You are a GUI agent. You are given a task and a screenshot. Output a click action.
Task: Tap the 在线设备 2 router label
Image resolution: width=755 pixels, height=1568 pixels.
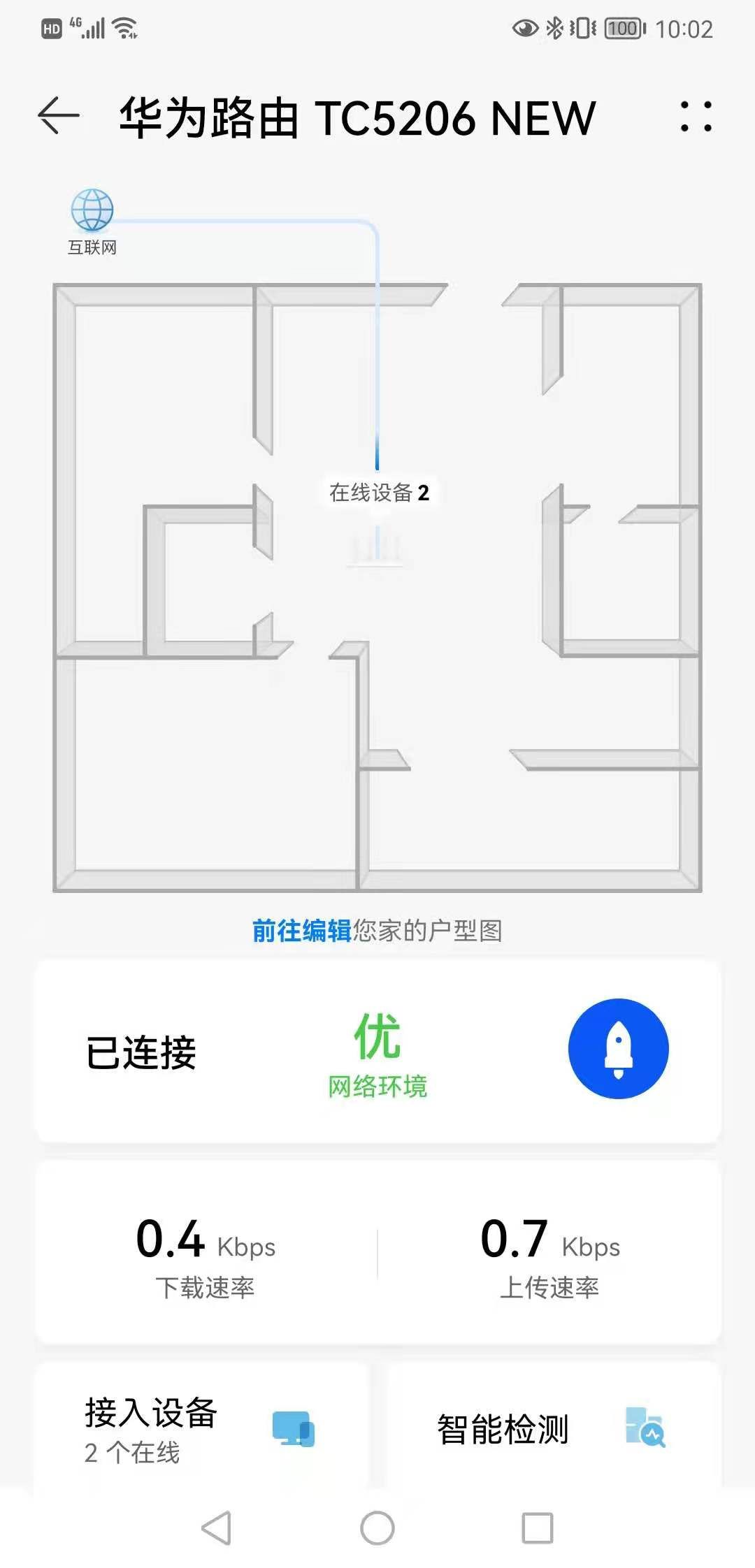[x=379, y=493]
